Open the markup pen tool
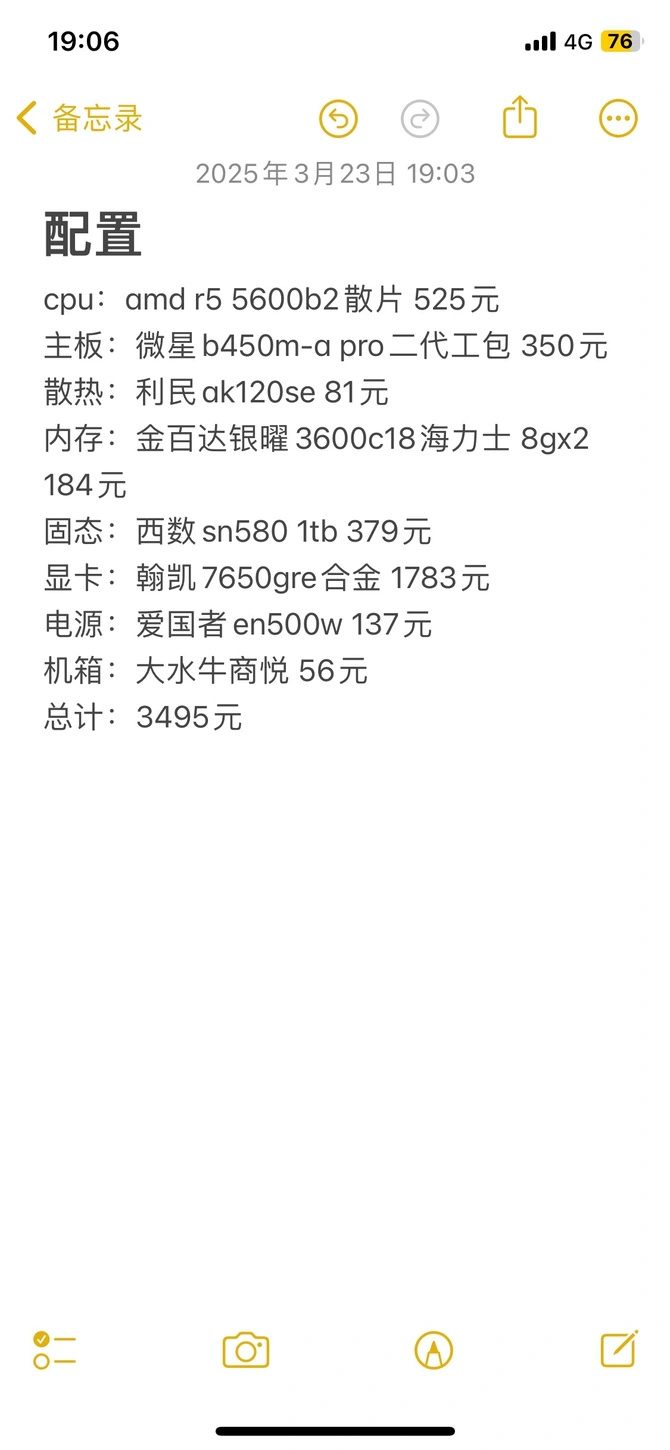 [433, 1350]
